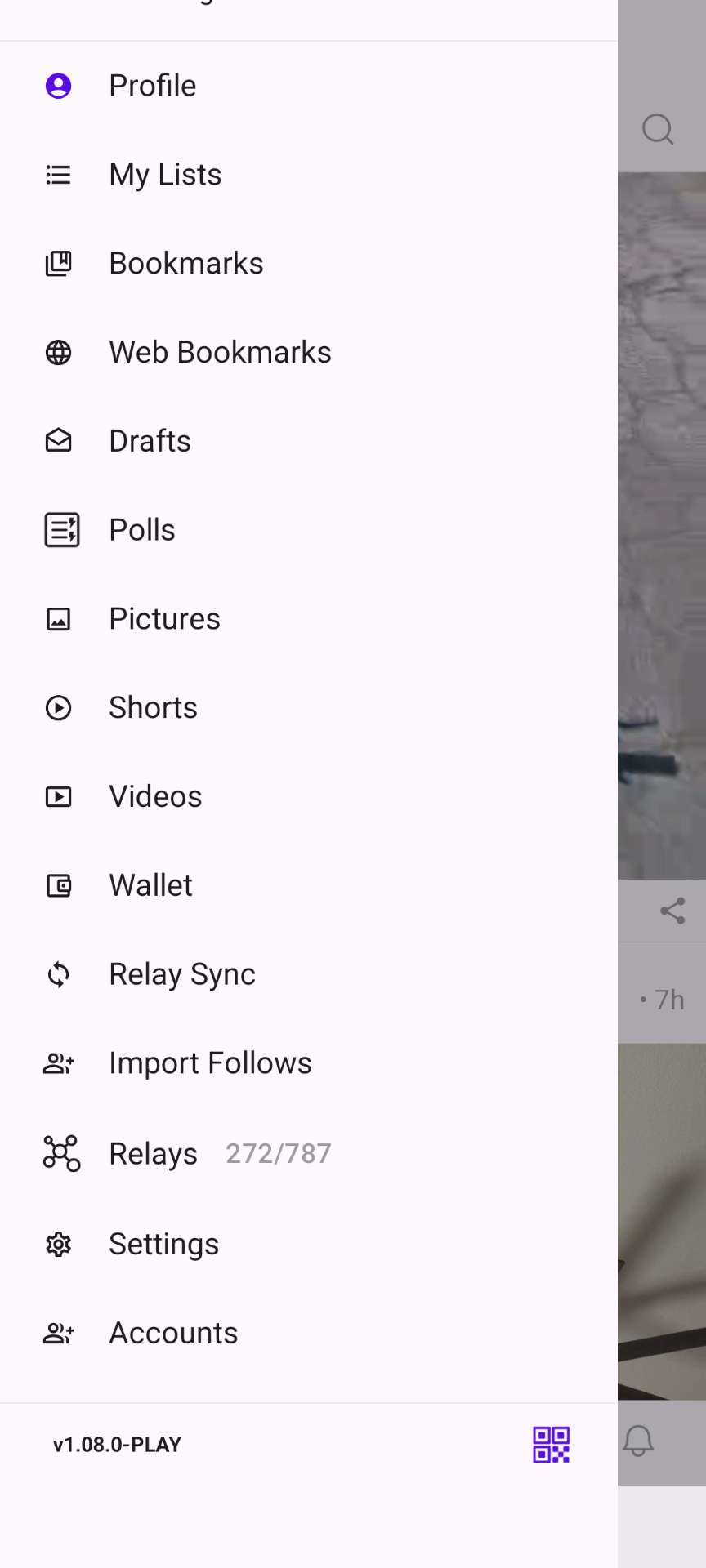Click the Import Follows option
The width and height of the screenshot is (706, 1568).
pyautogui.click(x=210, y=1062)
